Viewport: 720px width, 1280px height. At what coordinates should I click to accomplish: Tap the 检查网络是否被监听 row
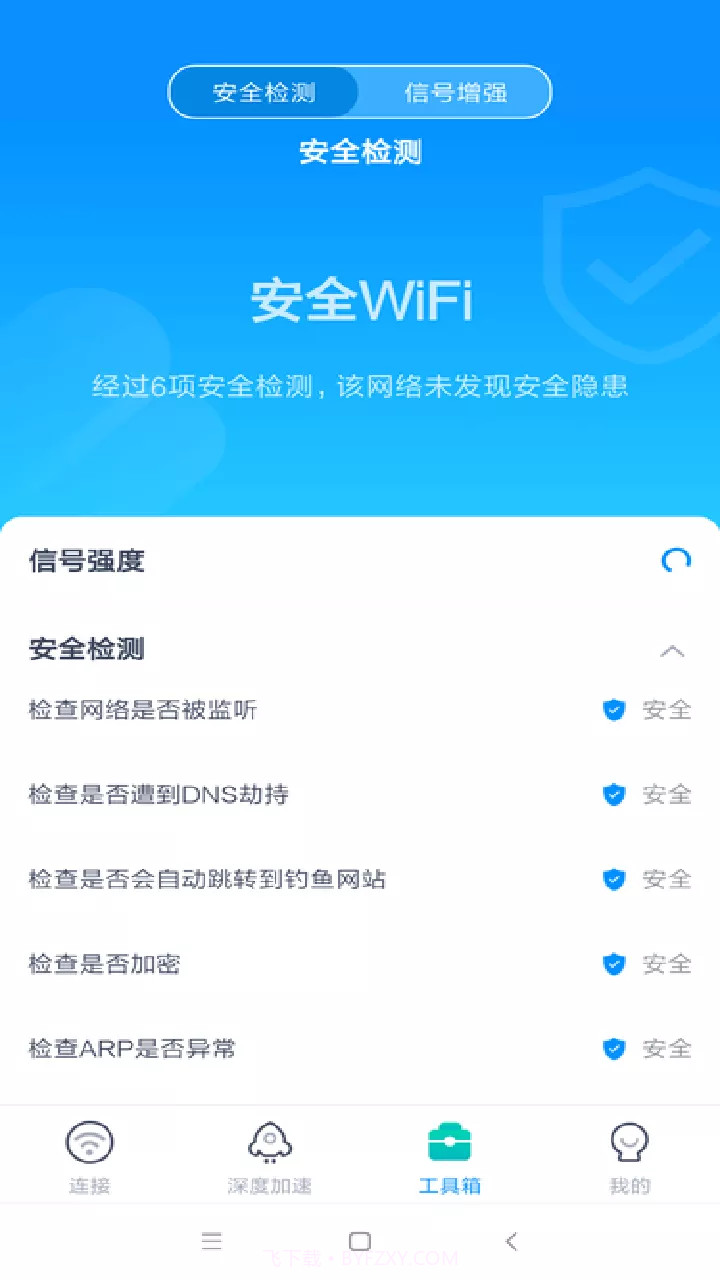142,710
